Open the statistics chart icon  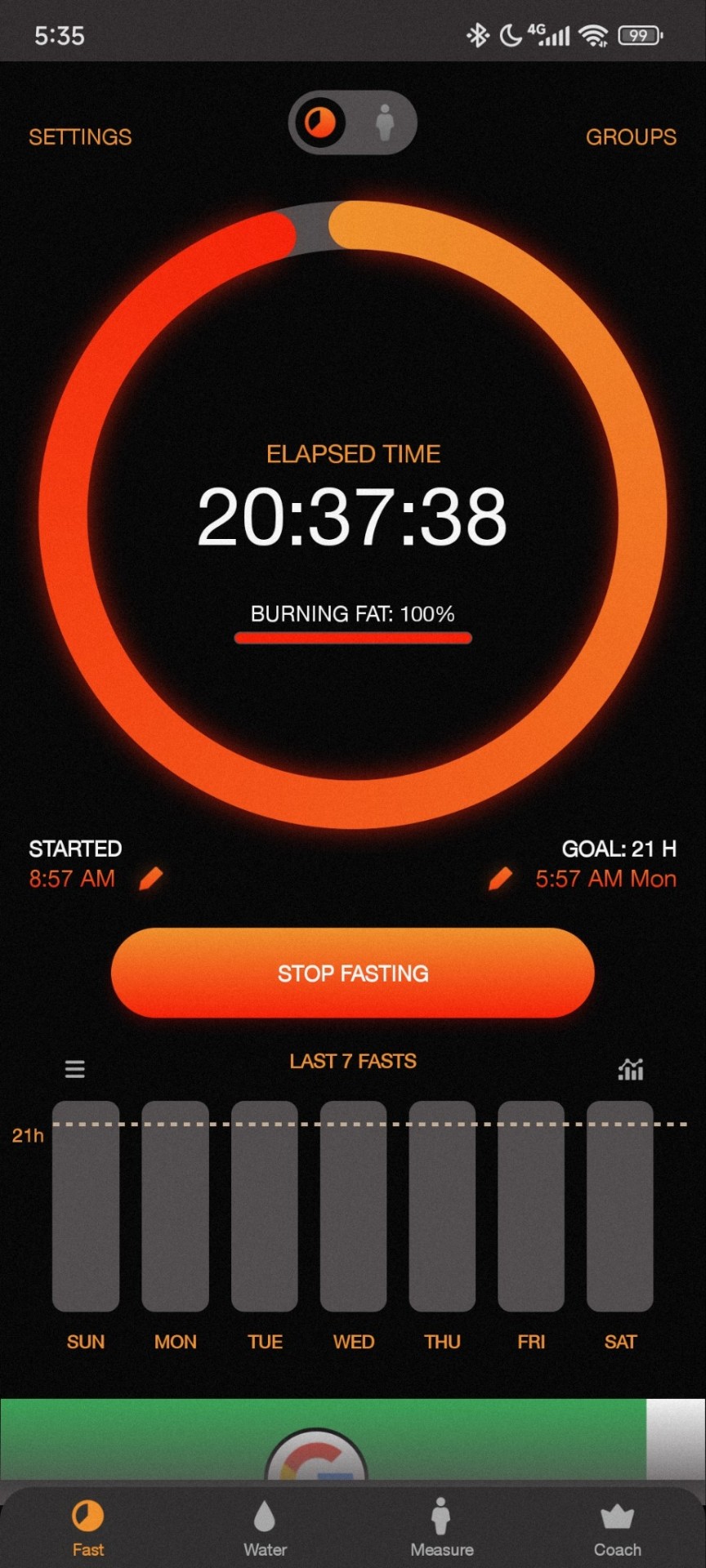[x=631, y=1068]
